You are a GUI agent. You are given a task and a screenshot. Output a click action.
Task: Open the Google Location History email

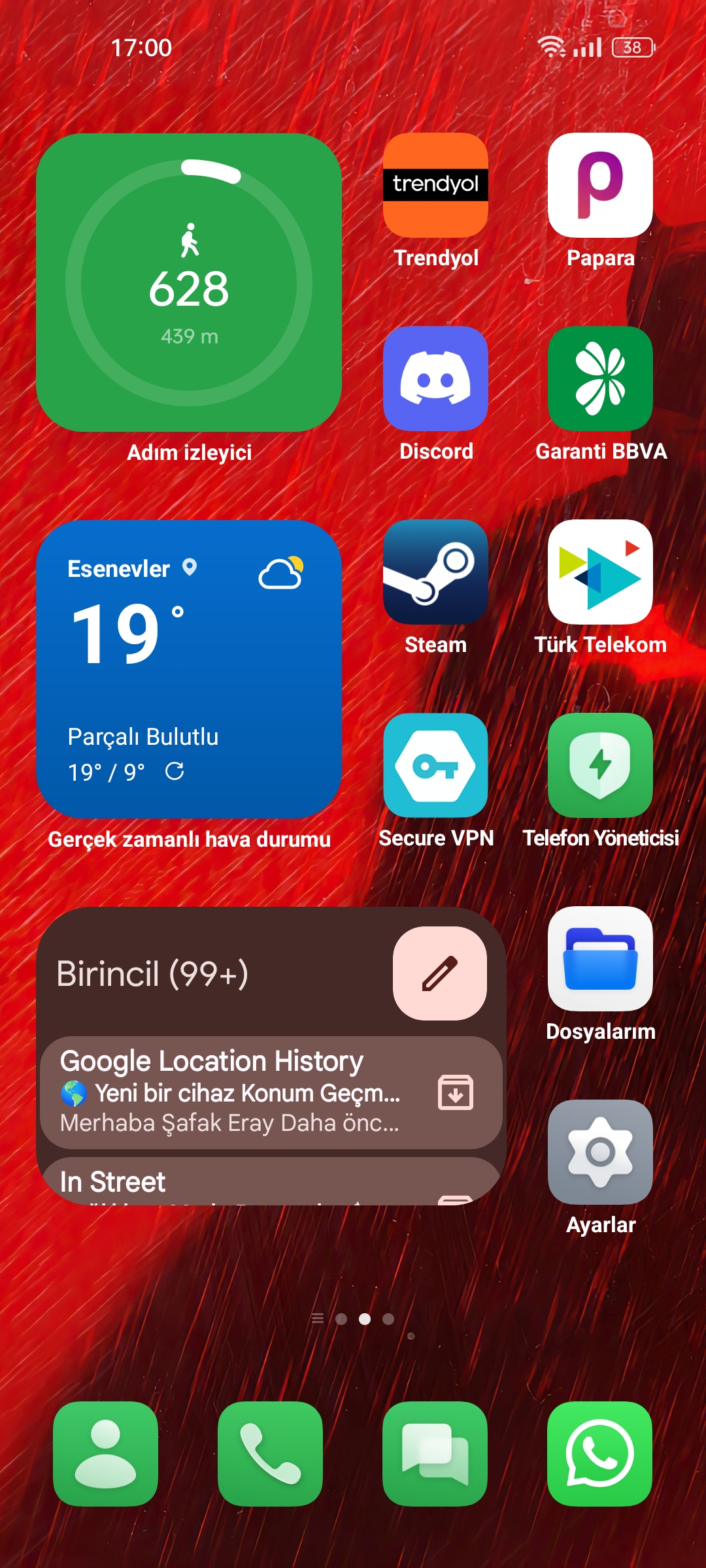pos(235,1092)
